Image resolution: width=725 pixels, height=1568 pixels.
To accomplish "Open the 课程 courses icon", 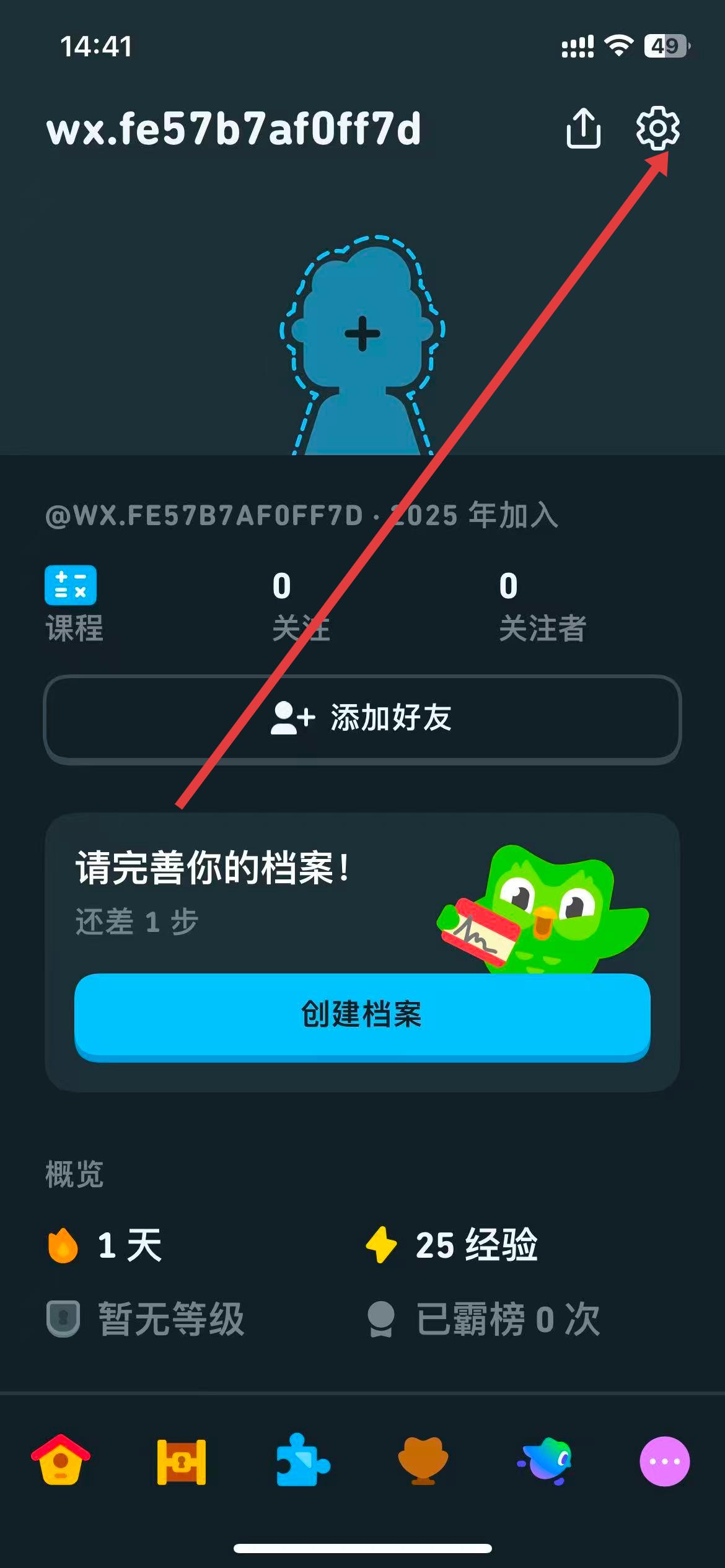I will [71, 585].
